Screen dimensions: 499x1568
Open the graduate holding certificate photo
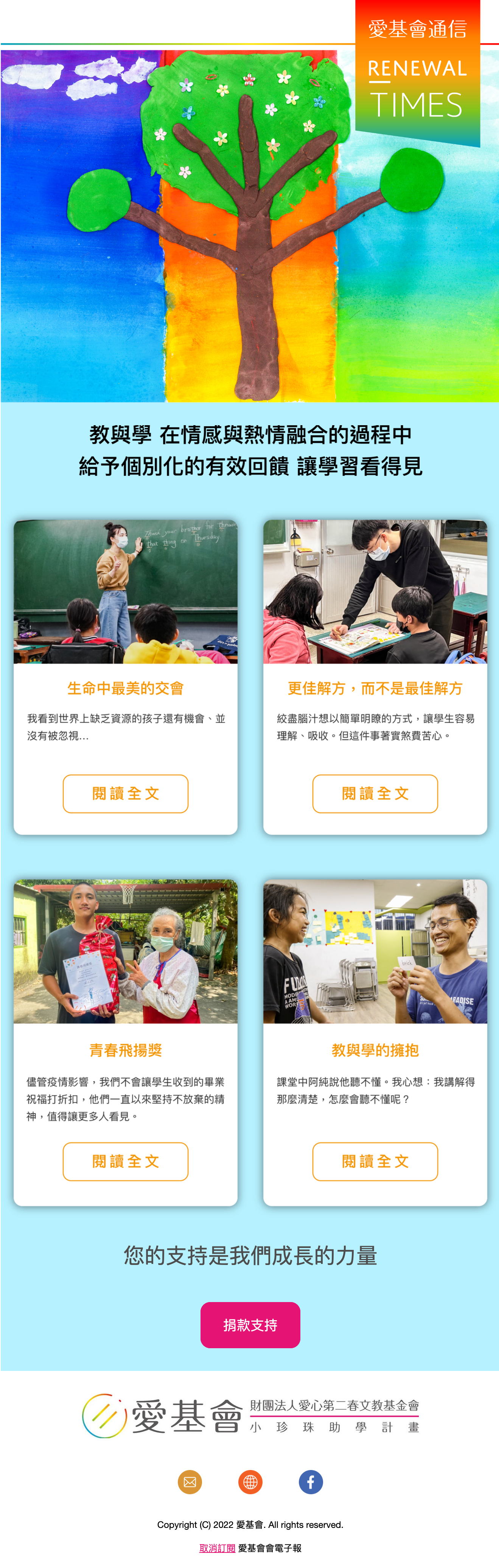pos(125,951)
